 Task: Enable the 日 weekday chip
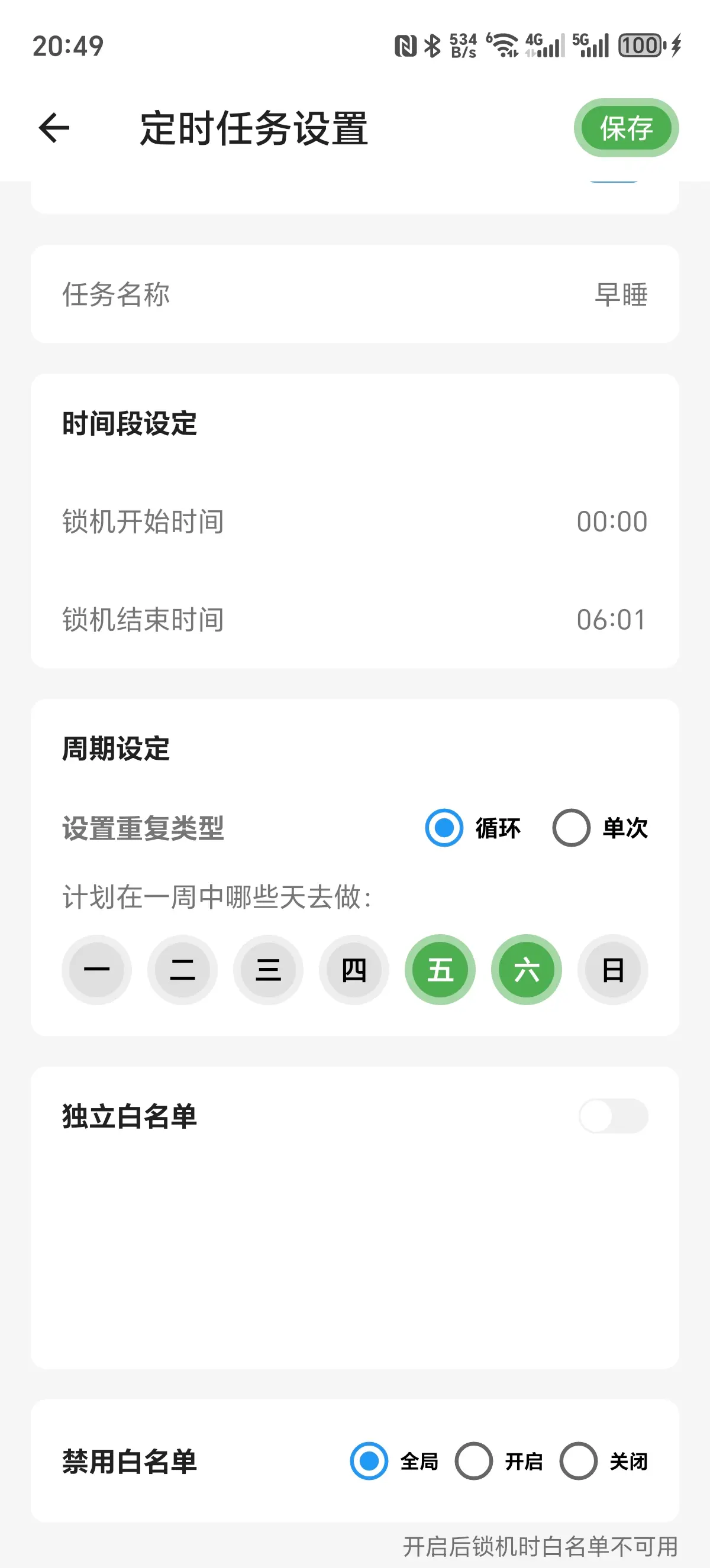(612, 970)
